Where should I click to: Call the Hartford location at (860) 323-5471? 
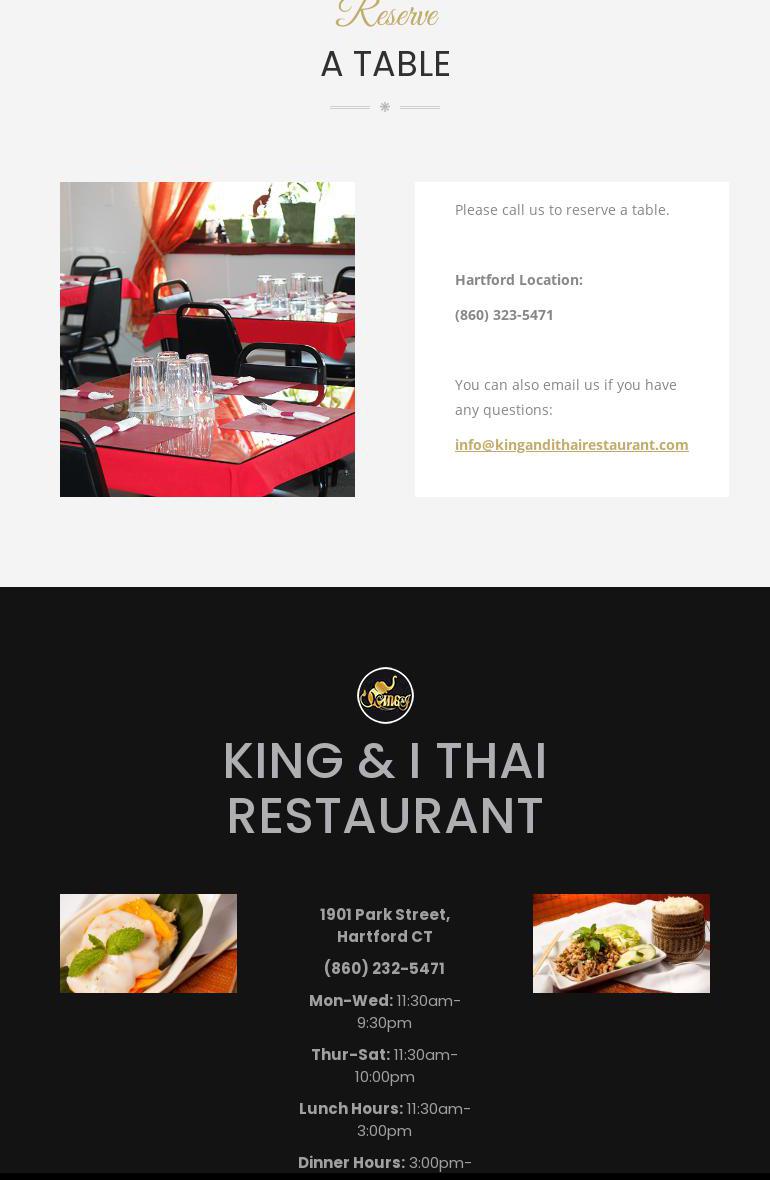pyautogui.click(x=504, y=315)
